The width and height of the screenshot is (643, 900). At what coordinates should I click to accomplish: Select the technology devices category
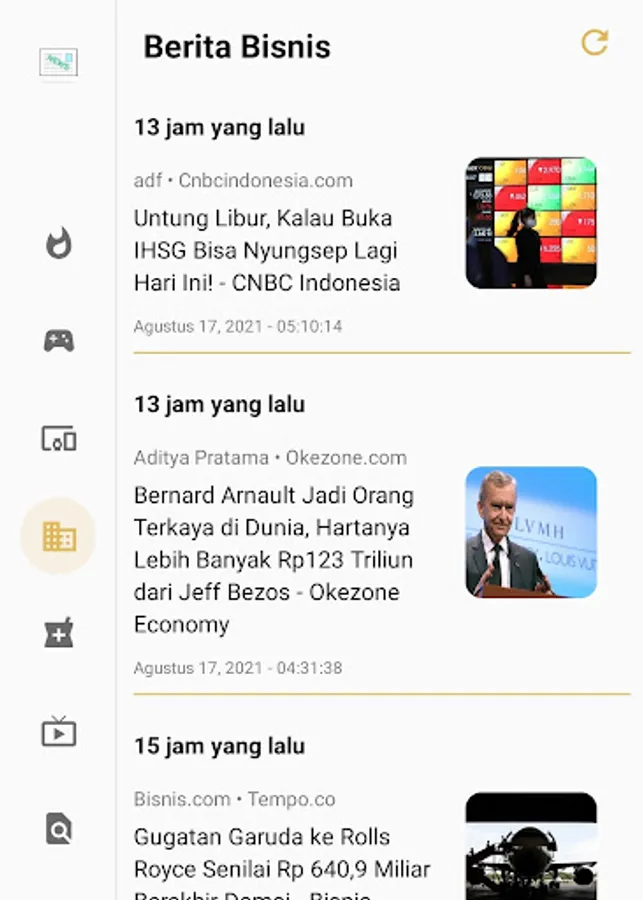pos(59,438)
